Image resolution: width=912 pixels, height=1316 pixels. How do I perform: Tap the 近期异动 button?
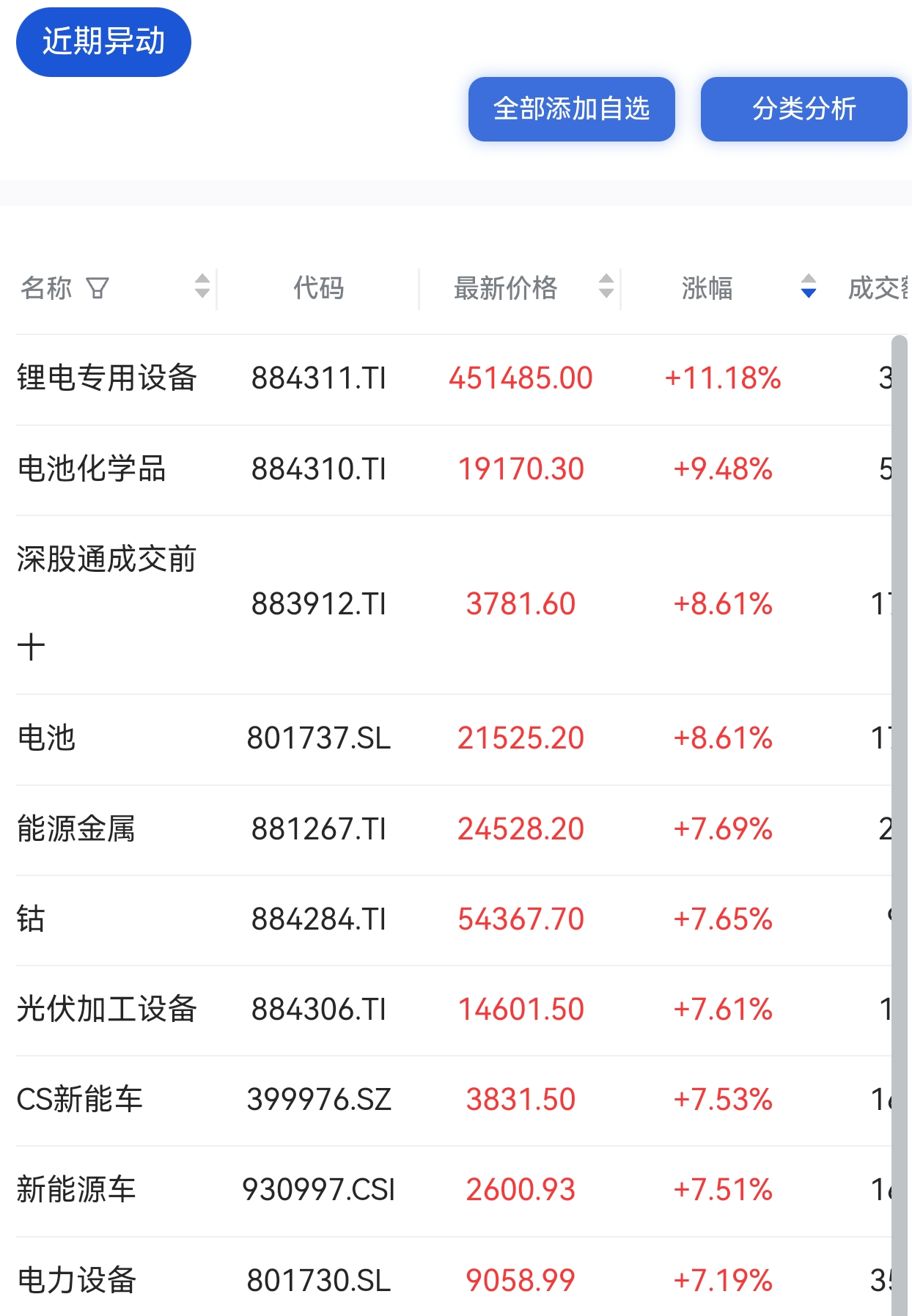click(x=103, y=42)
